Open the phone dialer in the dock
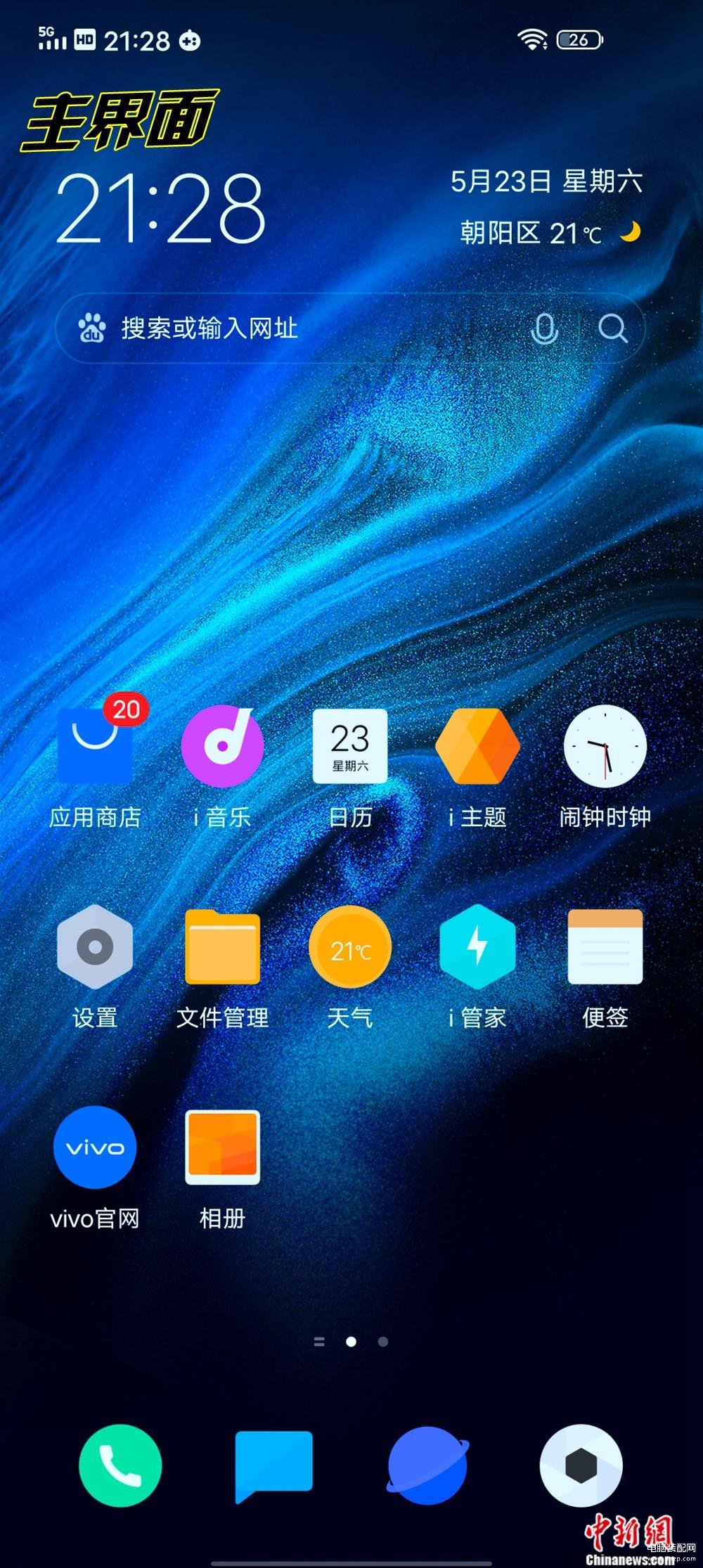703x1568 pixels. pos(120,1465)
